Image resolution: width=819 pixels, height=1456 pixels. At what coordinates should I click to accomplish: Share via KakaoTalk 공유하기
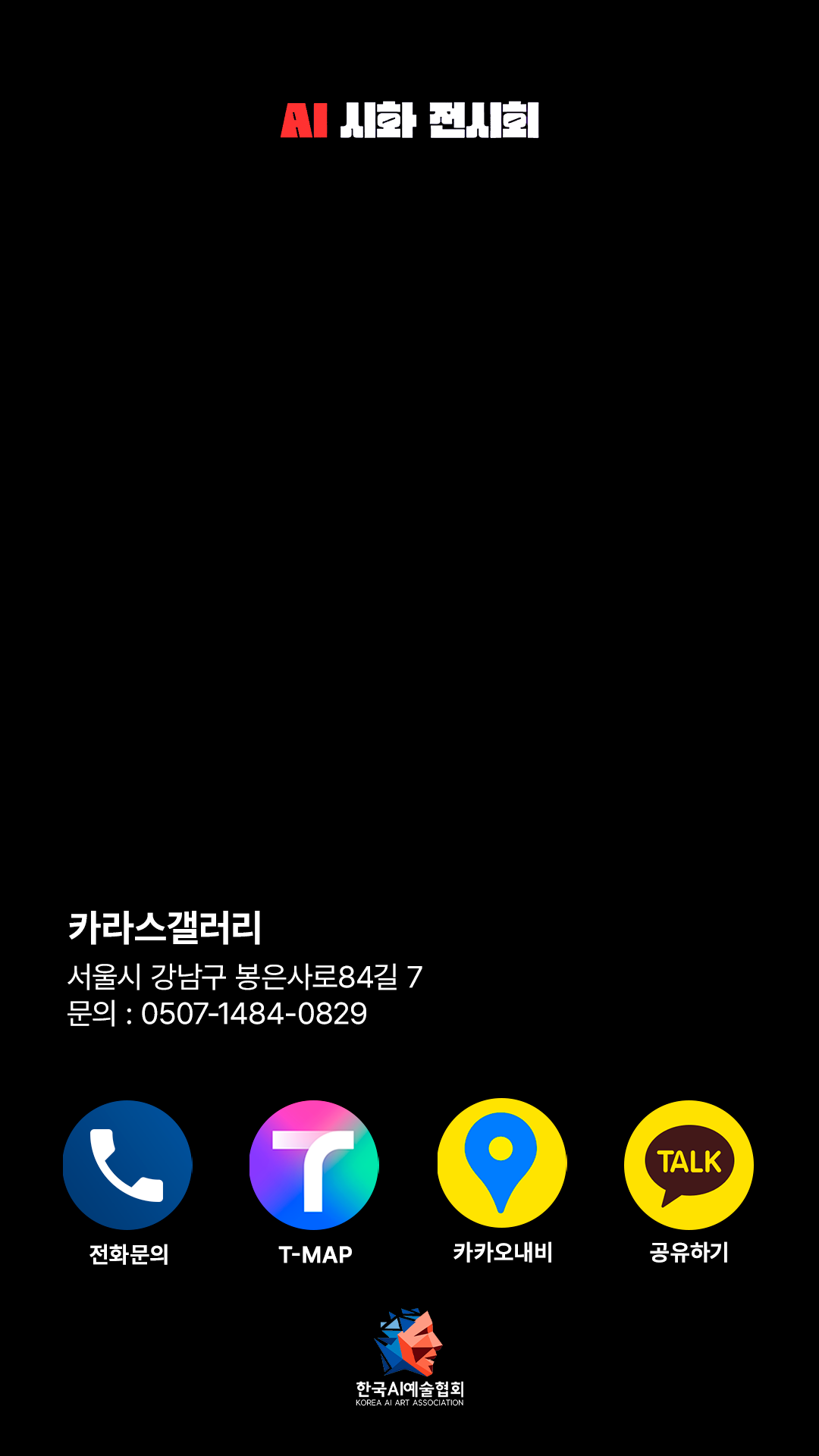pos(689,1165)
